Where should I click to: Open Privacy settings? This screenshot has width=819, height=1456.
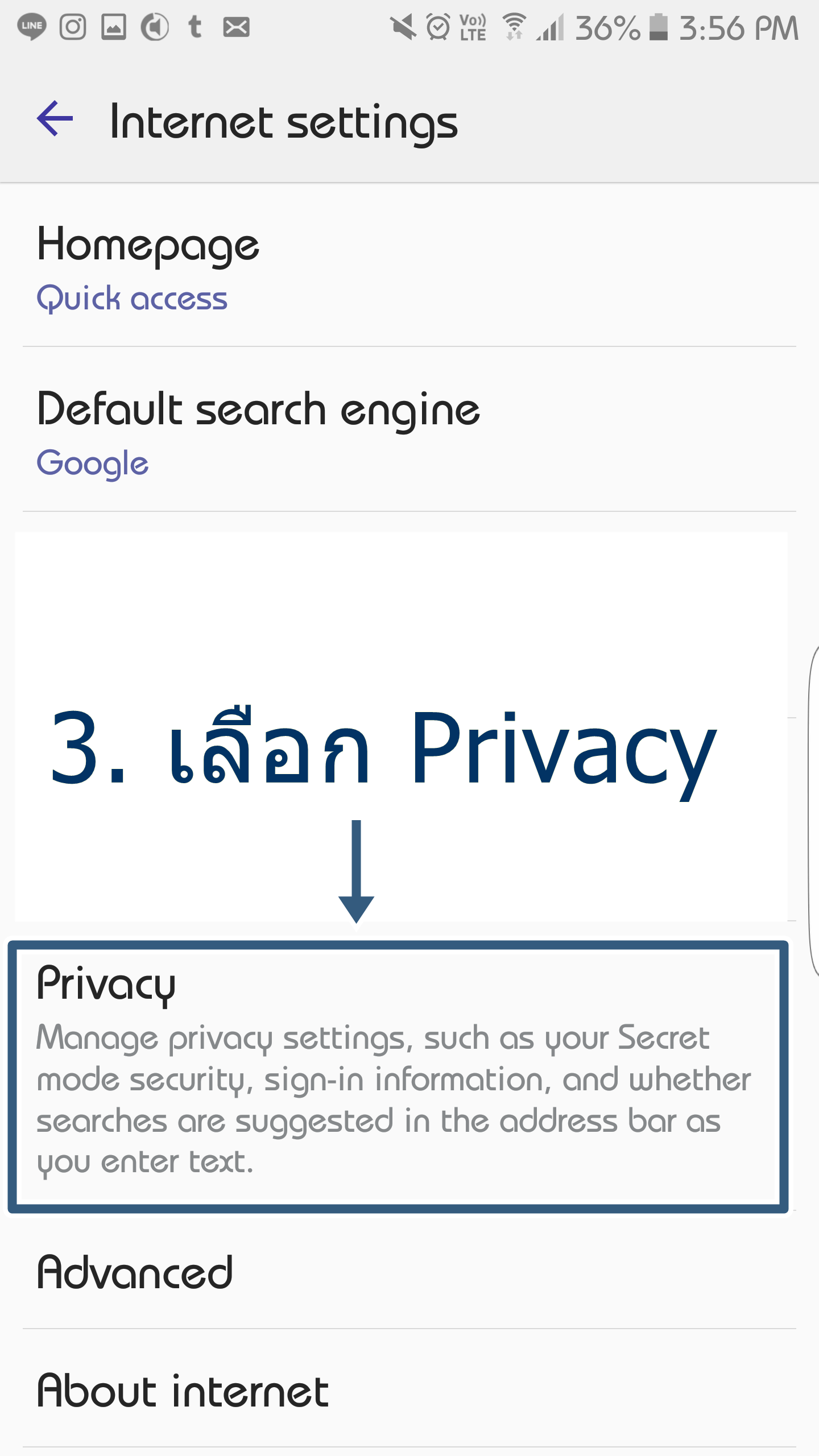tap(398, 1076)
